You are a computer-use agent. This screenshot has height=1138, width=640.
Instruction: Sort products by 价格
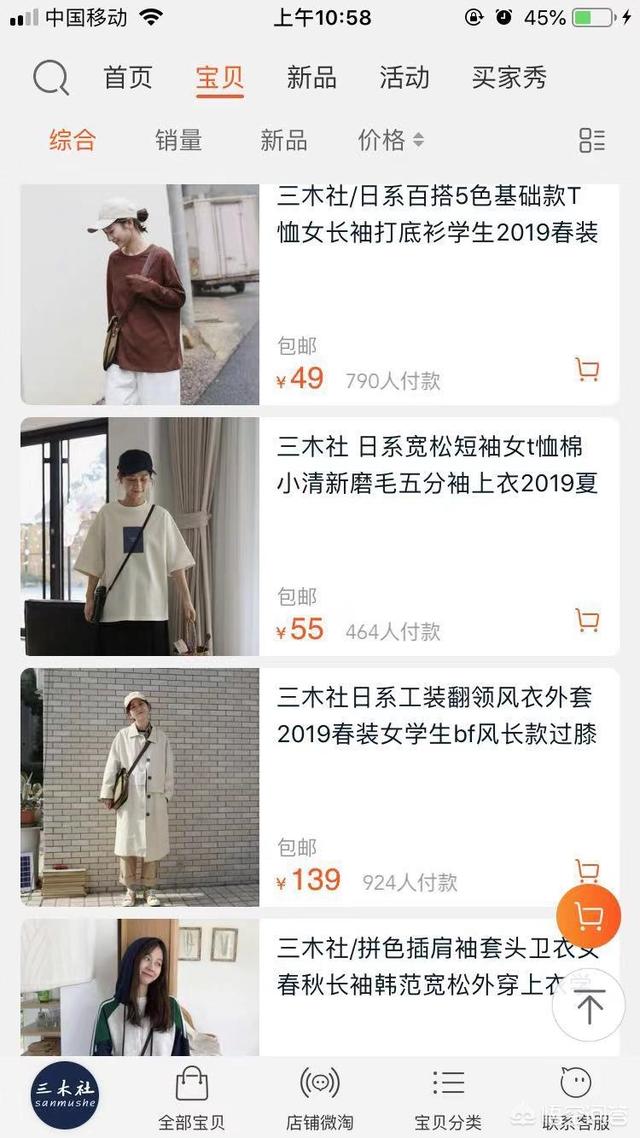(390, 140)
